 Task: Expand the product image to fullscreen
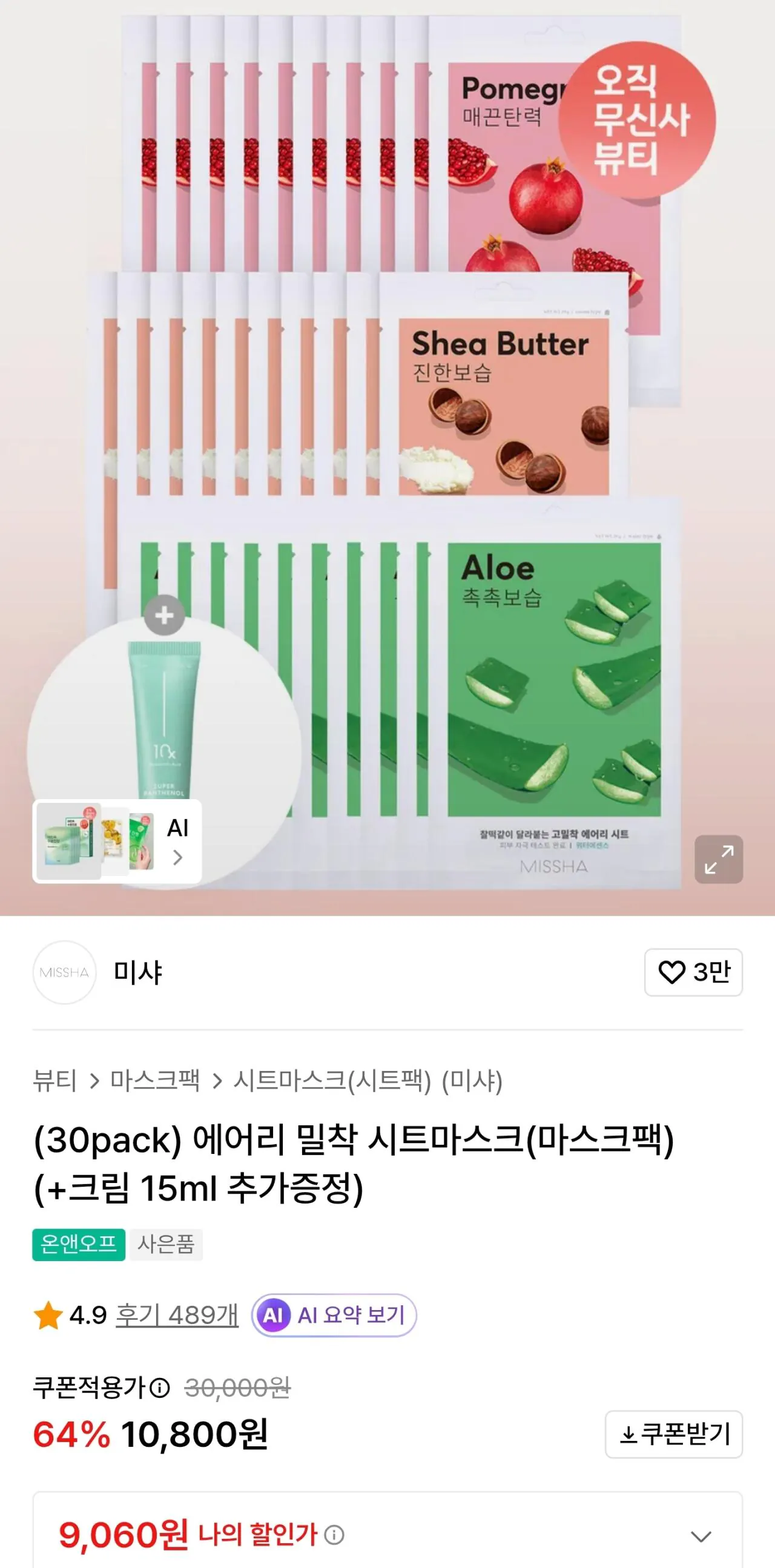718,859
